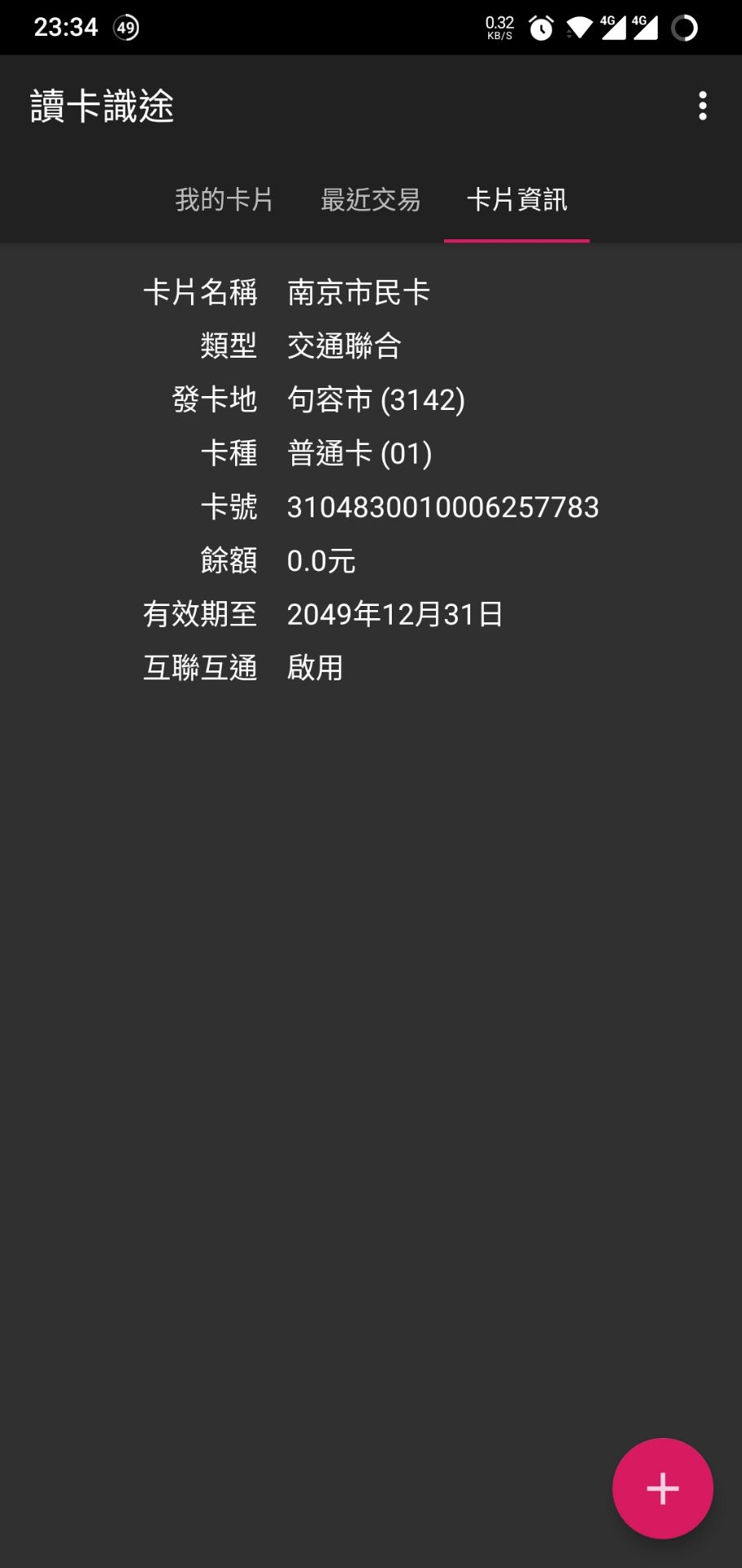Screen dimensions: 742x1568
Task: Tap the pink plus floating button
Action: point(662,1488)
